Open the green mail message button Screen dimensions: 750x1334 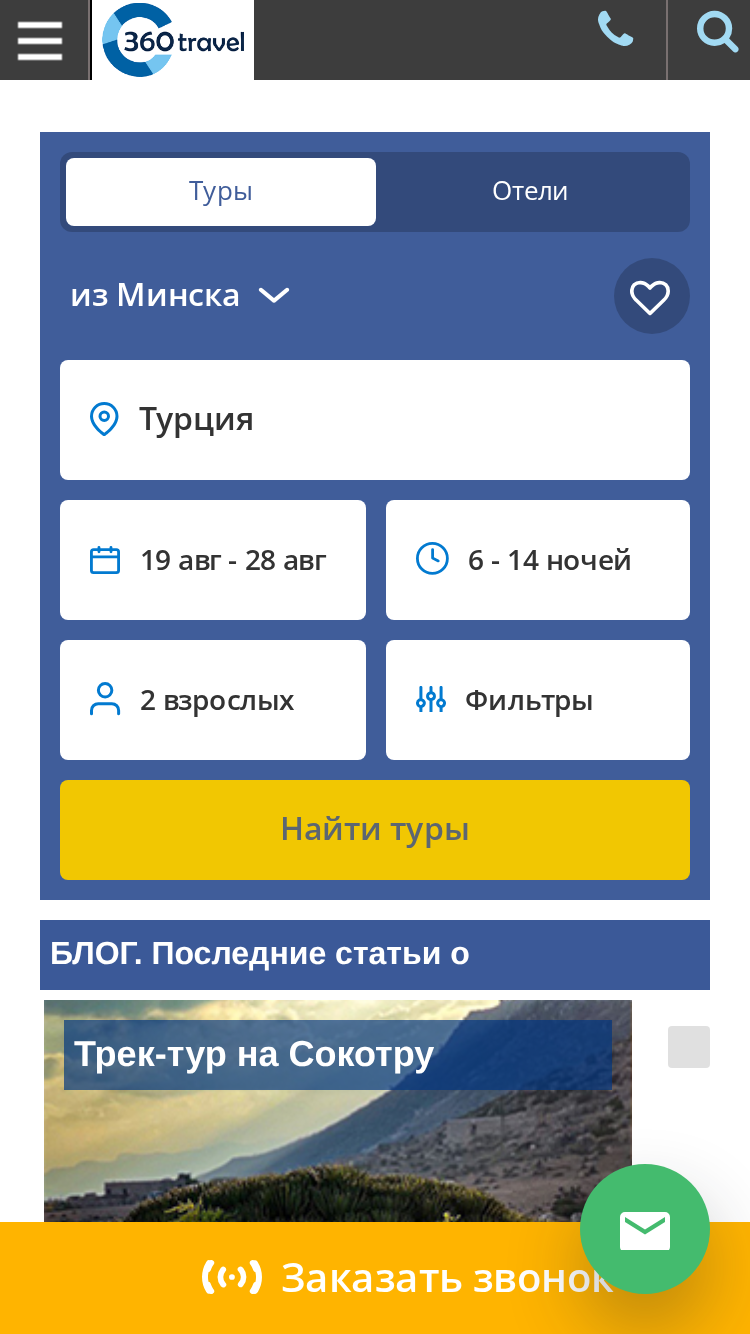tap(645, 1229)
